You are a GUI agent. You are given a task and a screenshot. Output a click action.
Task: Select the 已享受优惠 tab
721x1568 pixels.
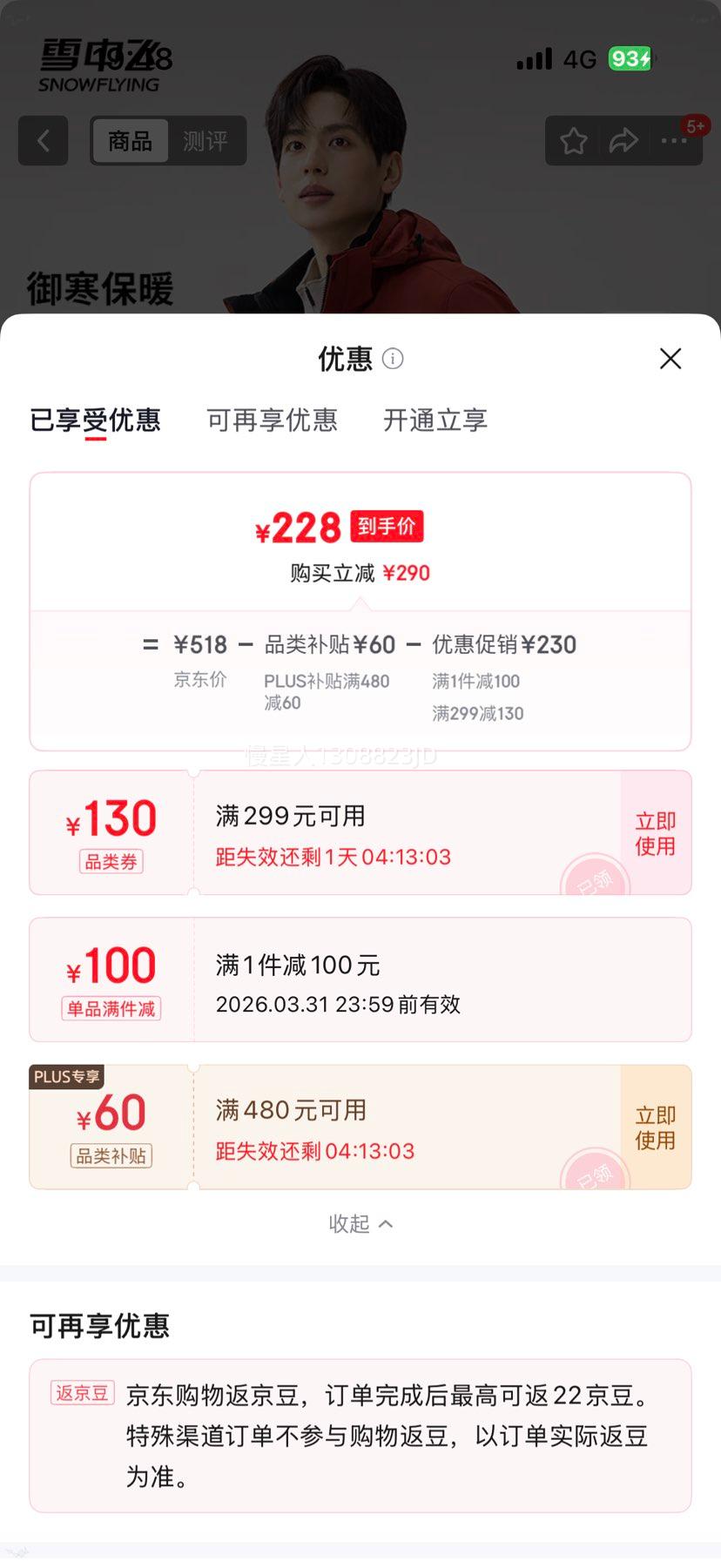pos(96,421)
